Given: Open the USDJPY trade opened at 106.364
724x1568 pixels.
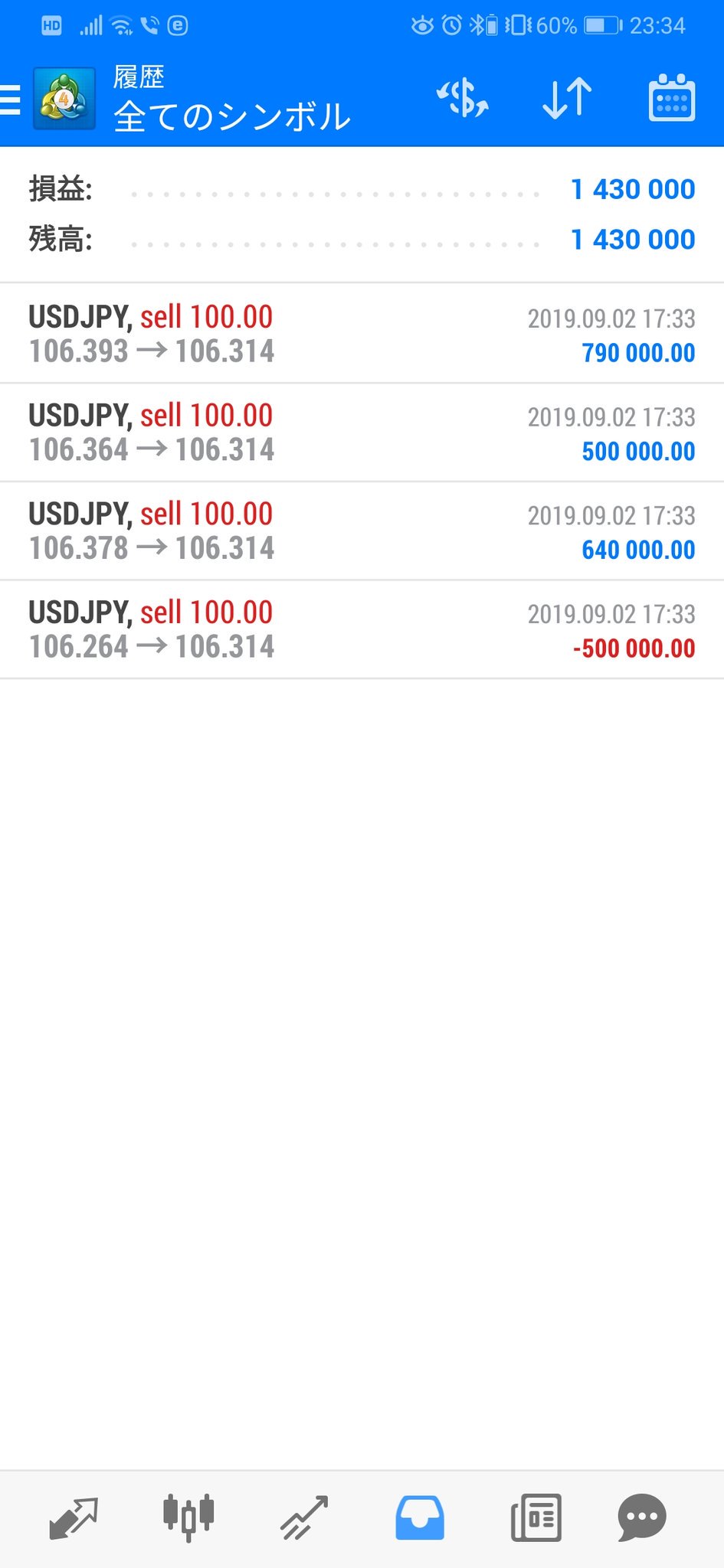Looking at the screenshot, I should point(362,433).
